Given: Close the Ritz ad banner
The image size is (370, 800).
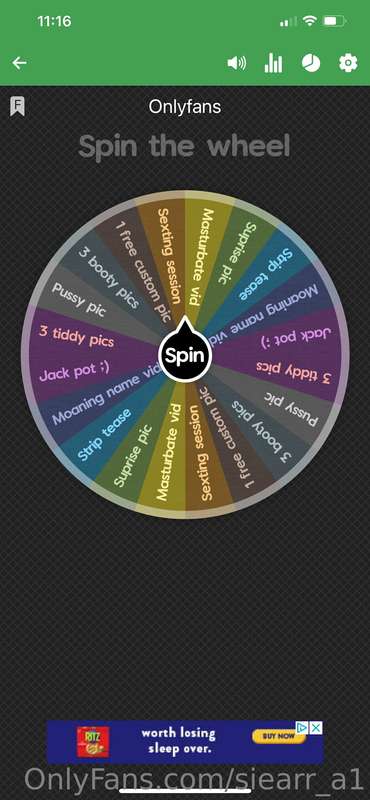Looking at the screenshot, I should coord(316,728).
